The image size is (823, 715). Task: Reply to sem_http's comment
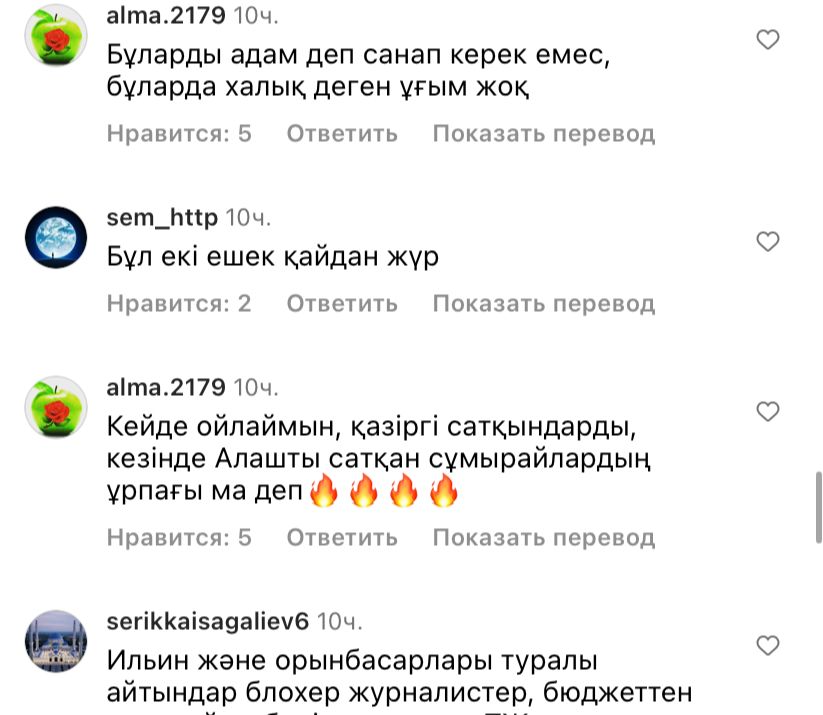(342, 303)
